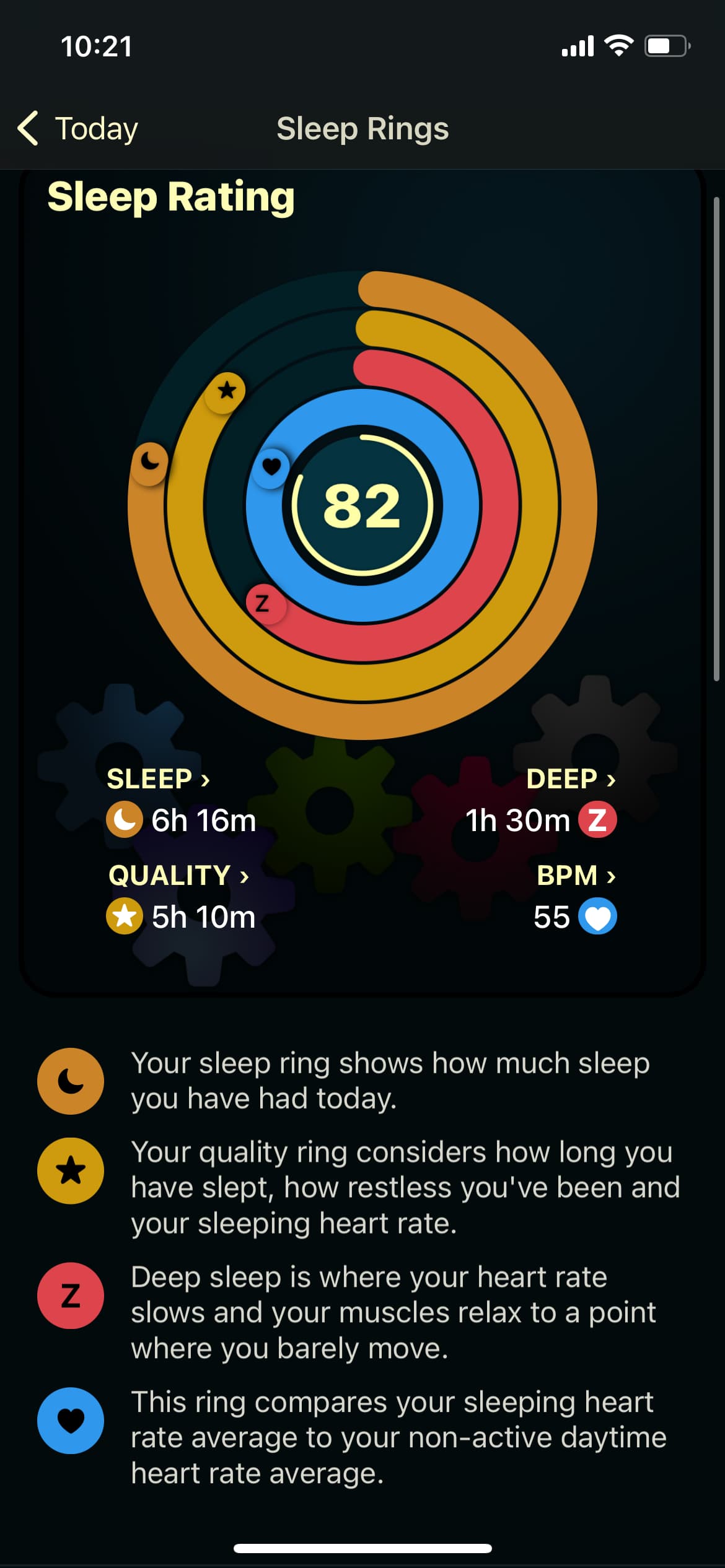Image resolution: width=725 pixels, height=1568 pixels.
Task: Open the SLEEP details link
Action: point(159,779)
